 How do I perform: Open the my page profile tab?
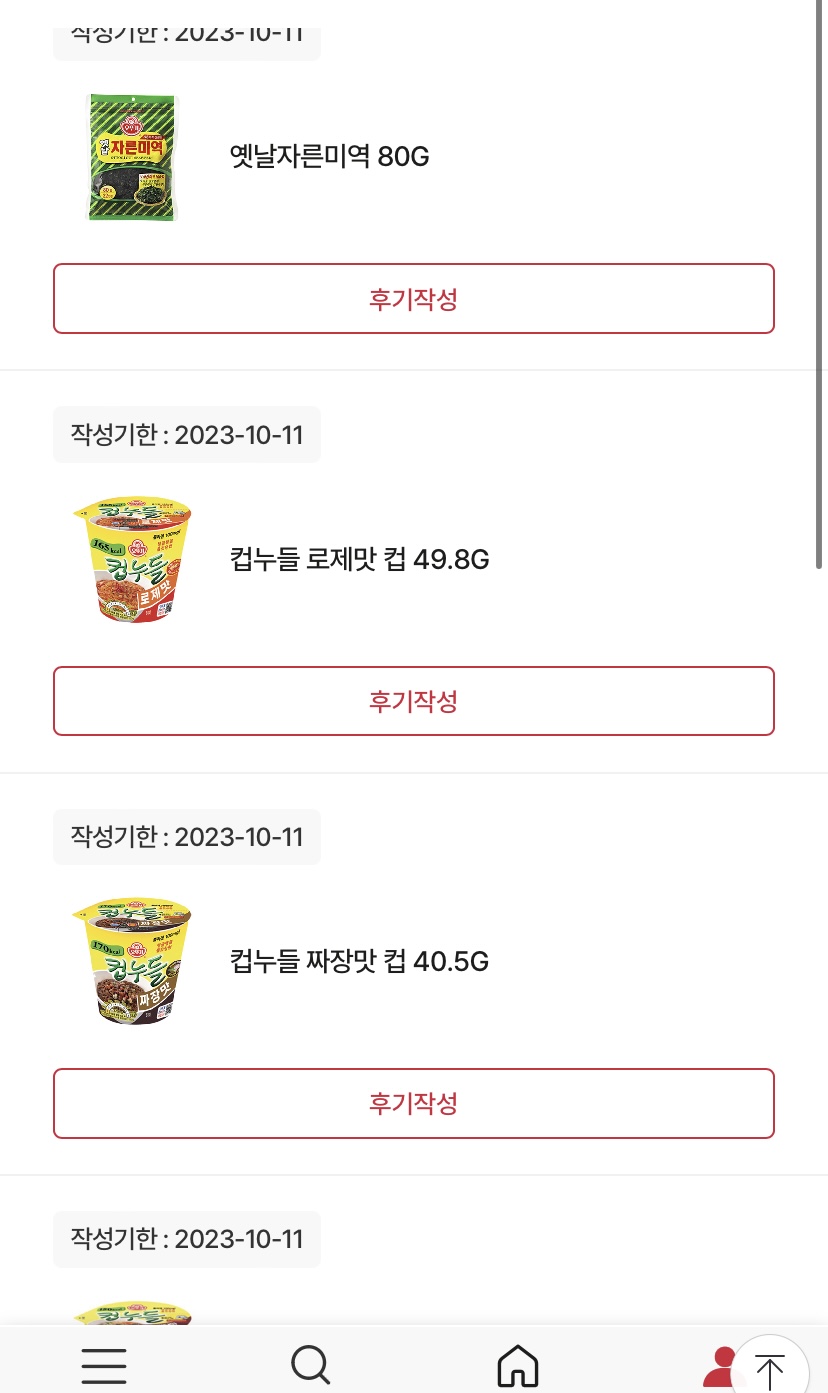[719, 1366]
